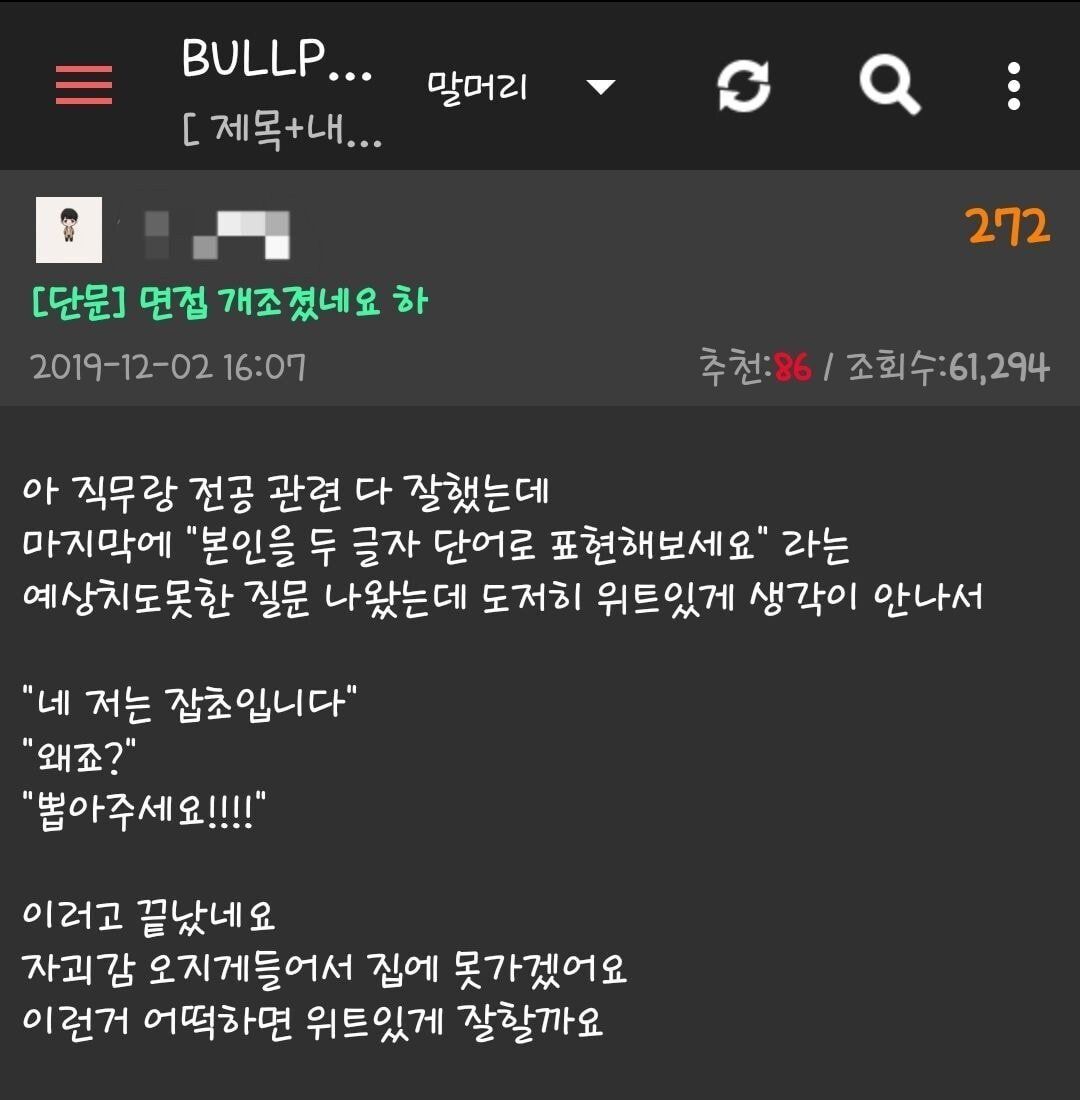View the post author's profile avatar
Screen dimensions: 1080x1100
pyautogui.click(x=69, y=230)
